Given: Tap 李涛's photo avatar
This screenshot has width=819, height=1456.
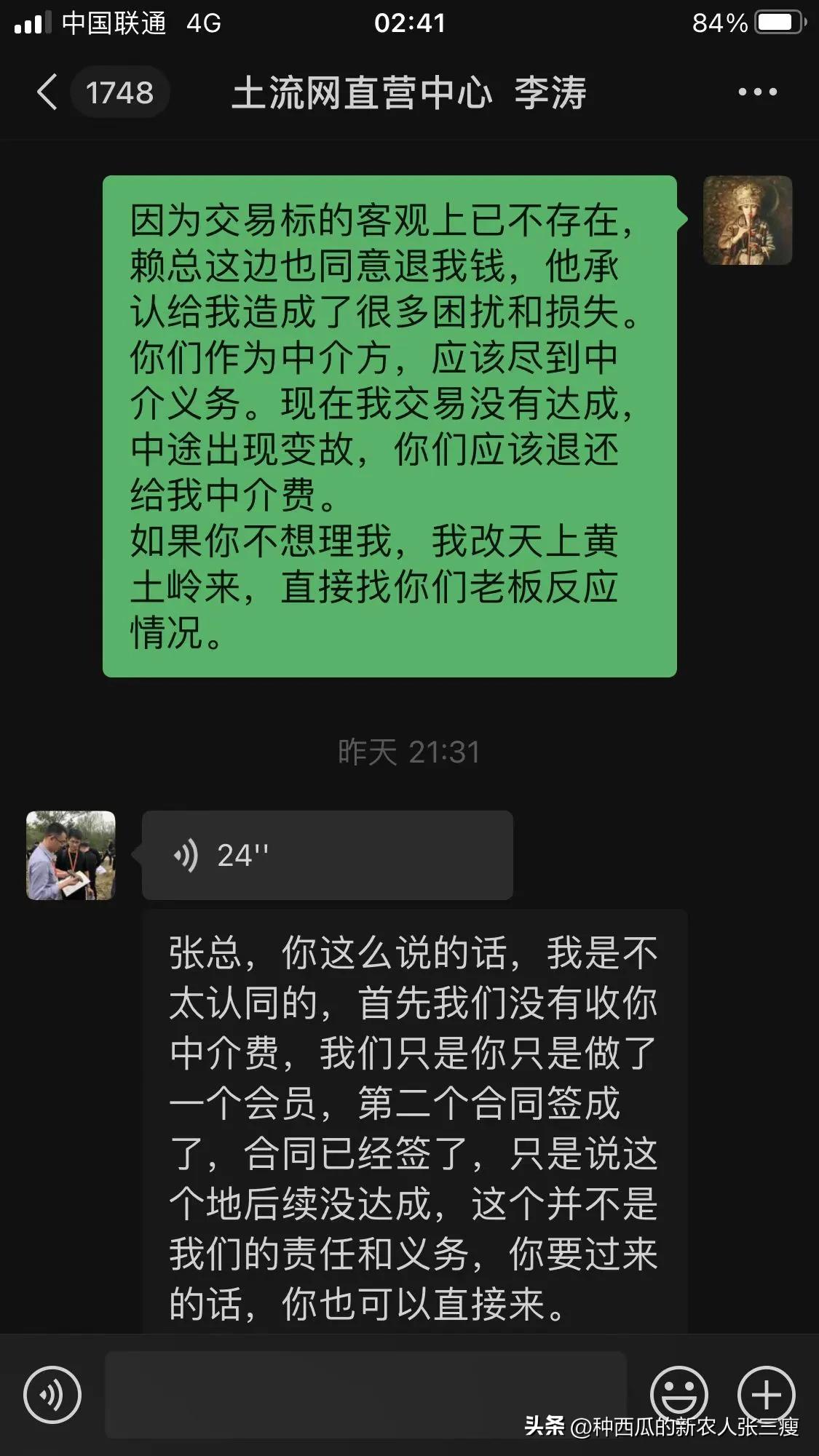Looking at the screenshot, I should [70, 856].
